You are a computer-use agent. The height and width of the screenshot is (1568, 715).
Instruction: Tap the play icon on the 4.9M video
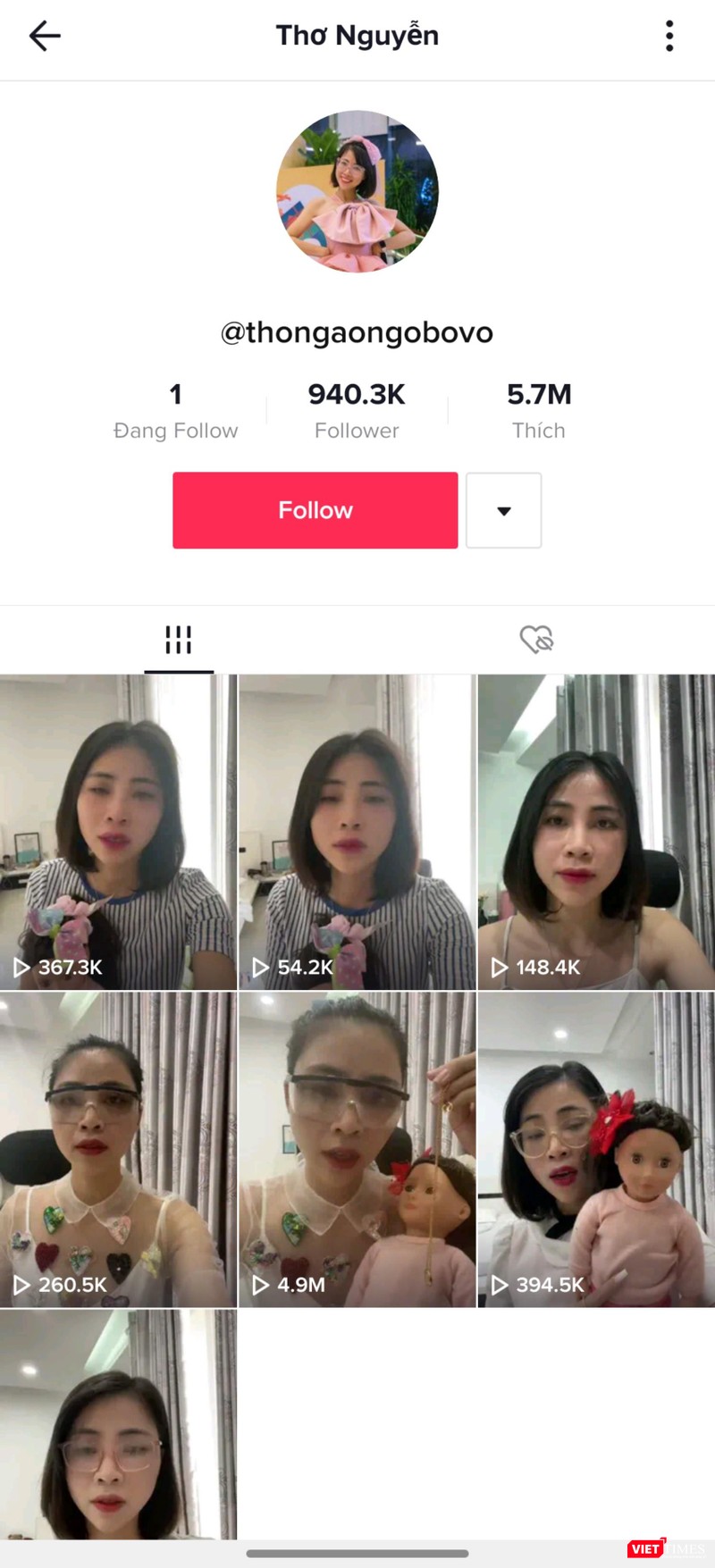[x=260, y=1286]
